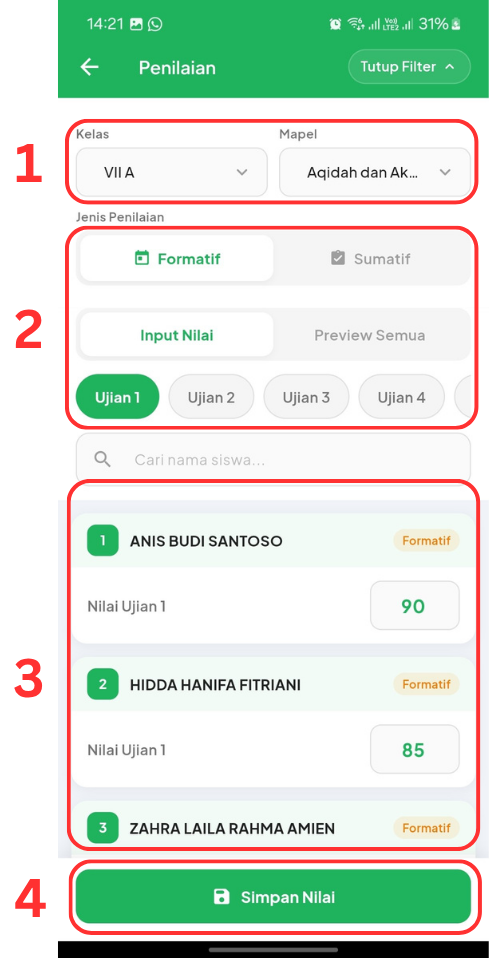Tap the Cari nama siswa search field
Viewport: 490px width, 959px height.
point(273,459)
